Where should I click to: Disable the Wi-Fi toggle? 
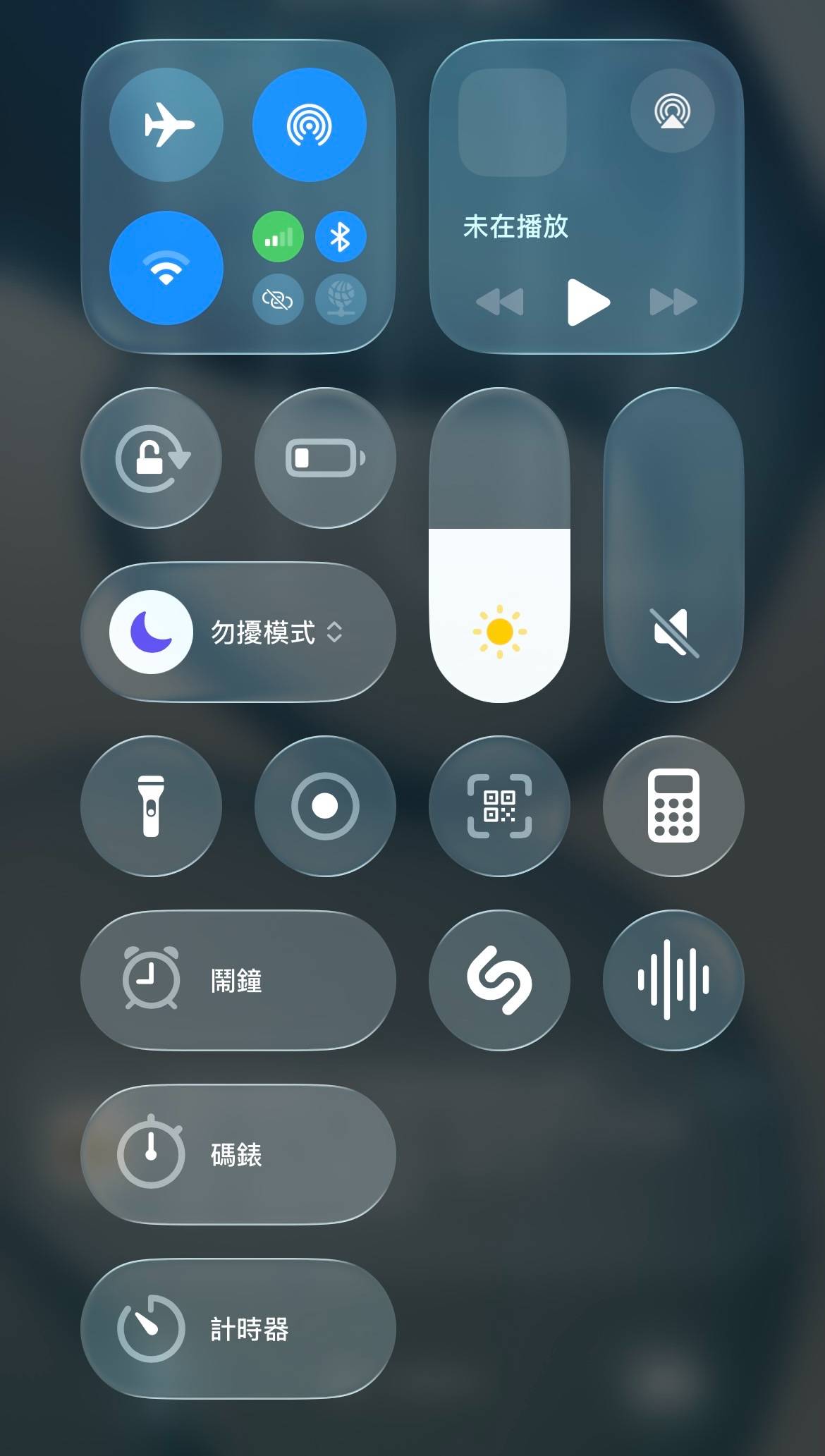point(166,268)
